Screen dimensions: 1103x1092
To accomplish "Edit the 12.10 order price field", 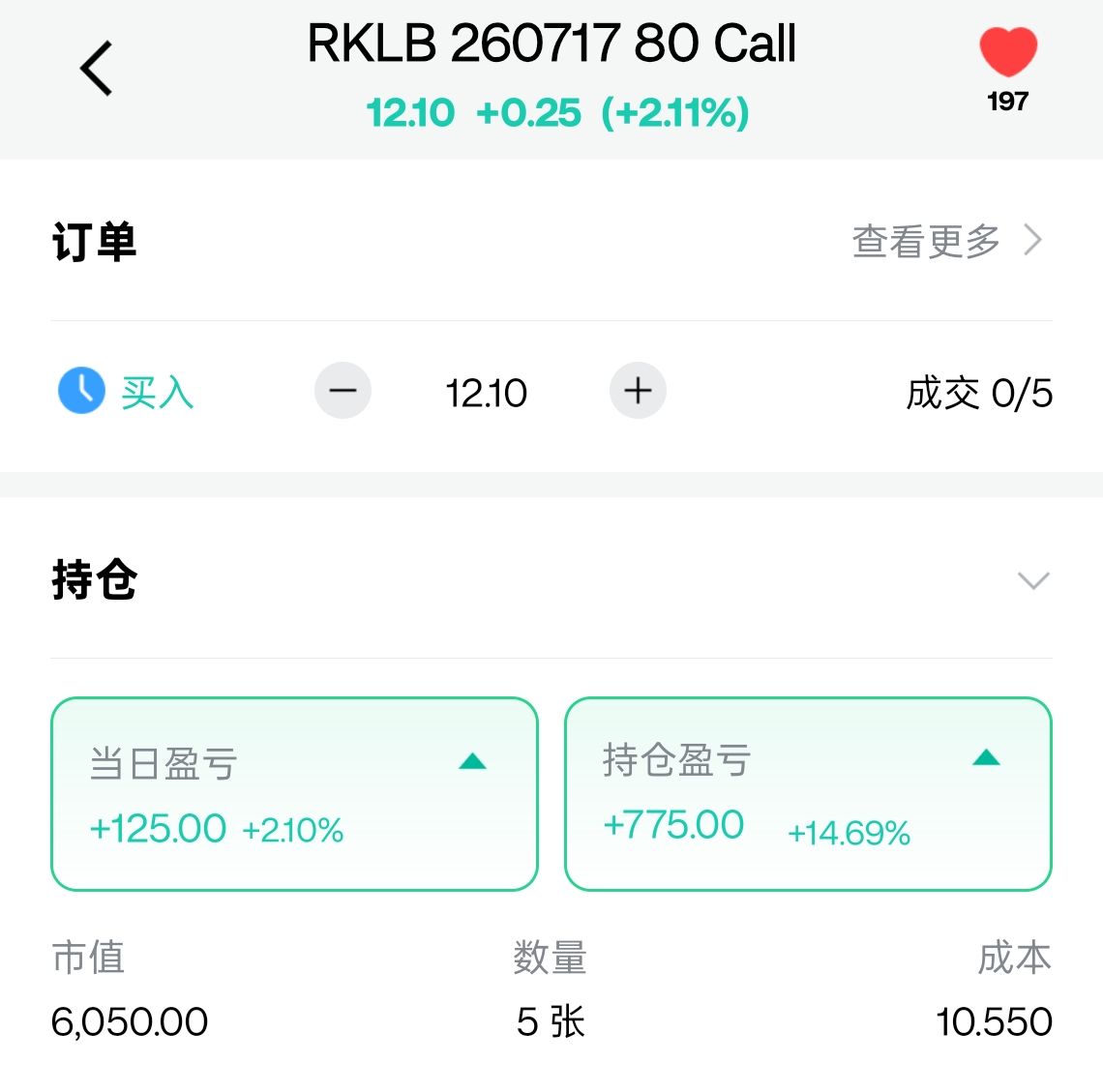I will pyautogui.click(x=487, y=394).
